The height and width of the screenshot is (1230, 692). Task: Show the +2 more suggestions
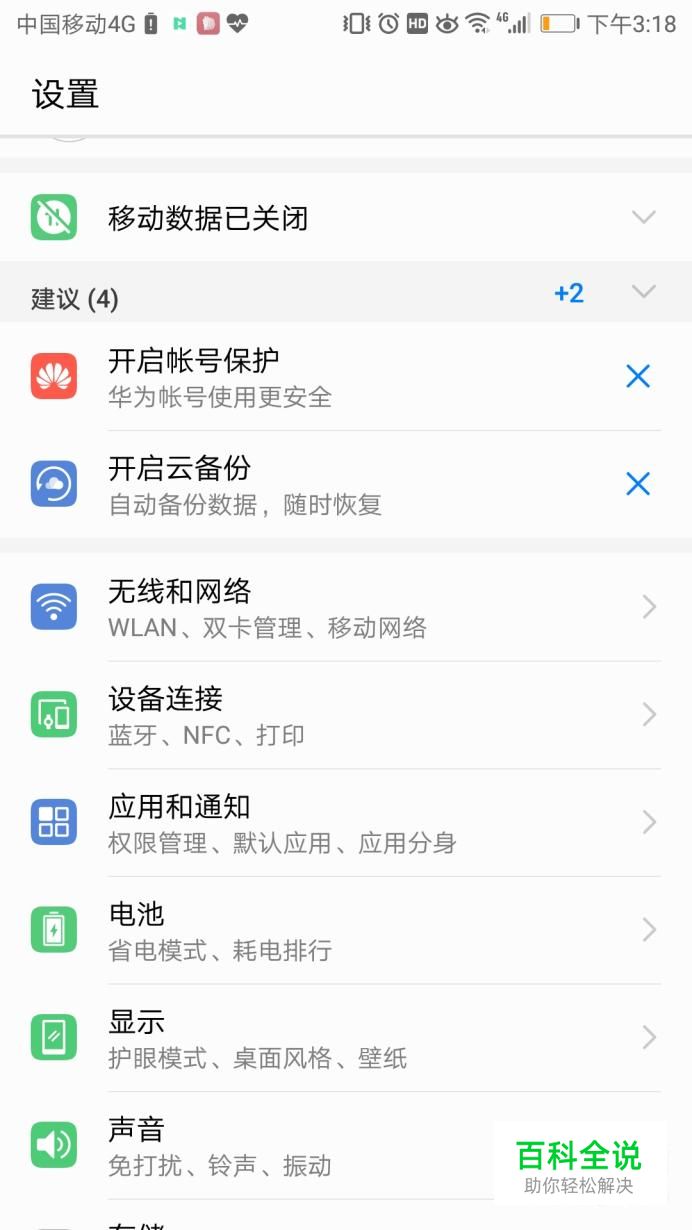pos(569,293)
